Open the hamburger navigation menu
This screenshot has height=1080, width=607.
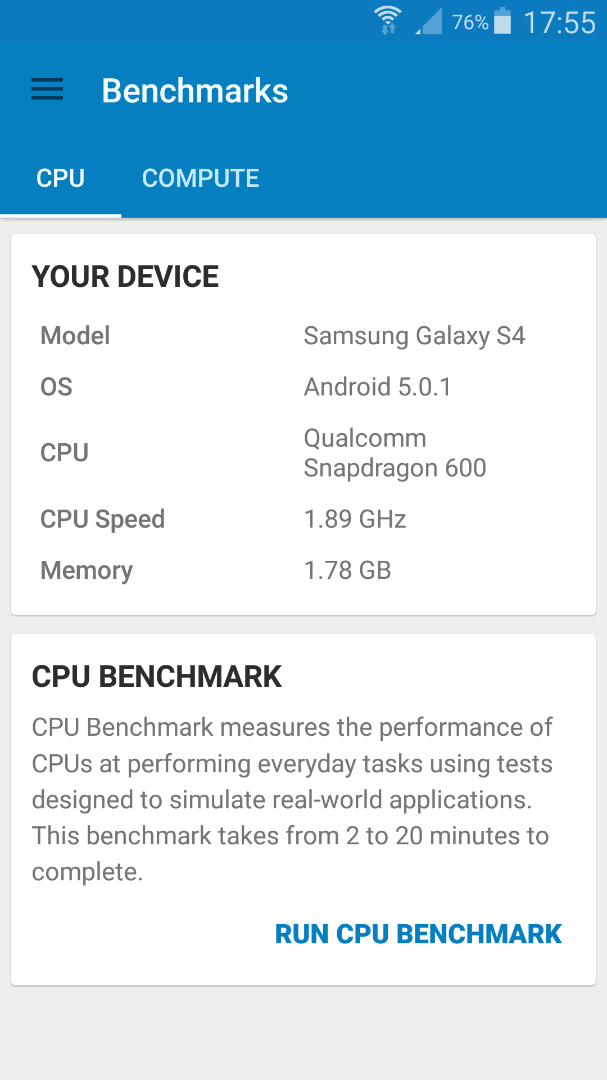47,90
